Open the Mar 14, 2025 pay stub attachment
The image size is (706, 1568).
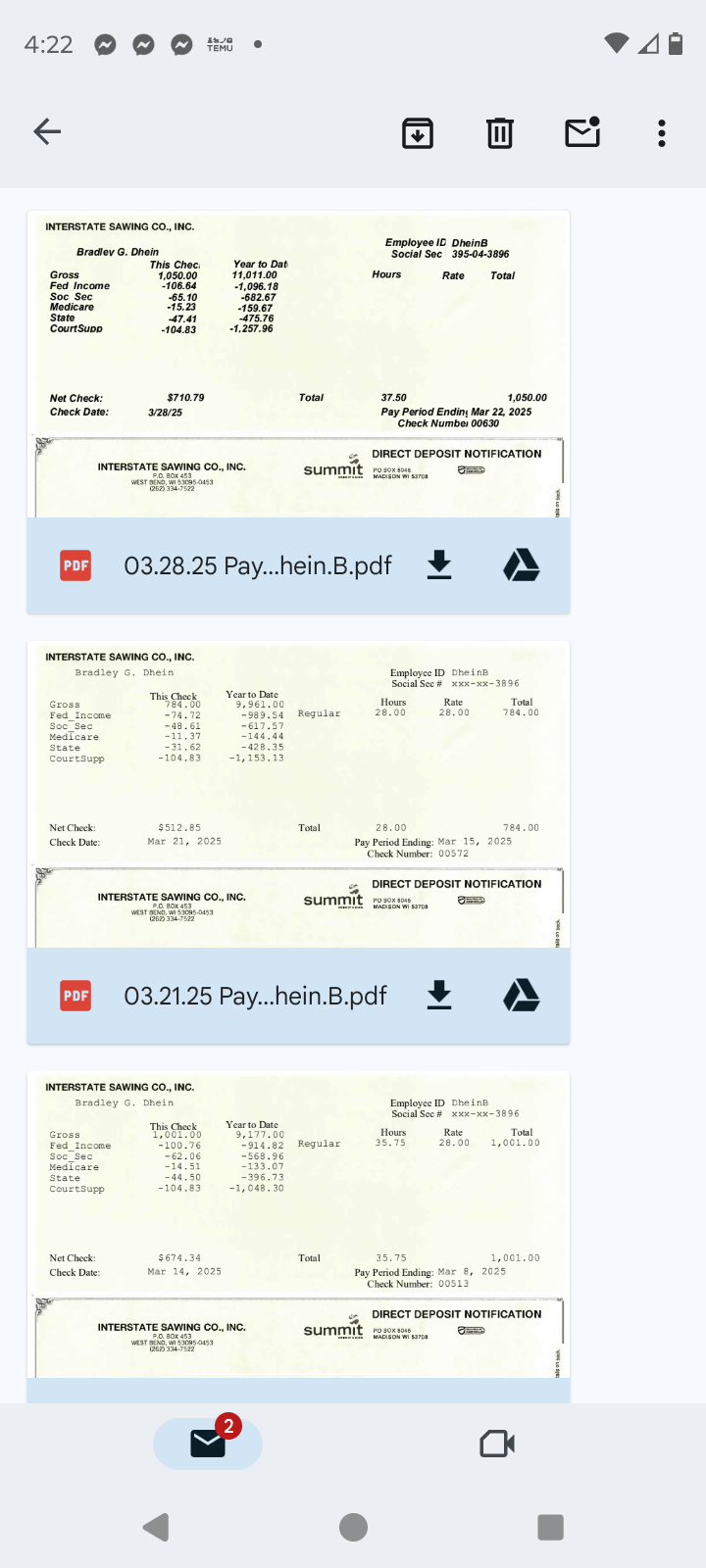298,1225
